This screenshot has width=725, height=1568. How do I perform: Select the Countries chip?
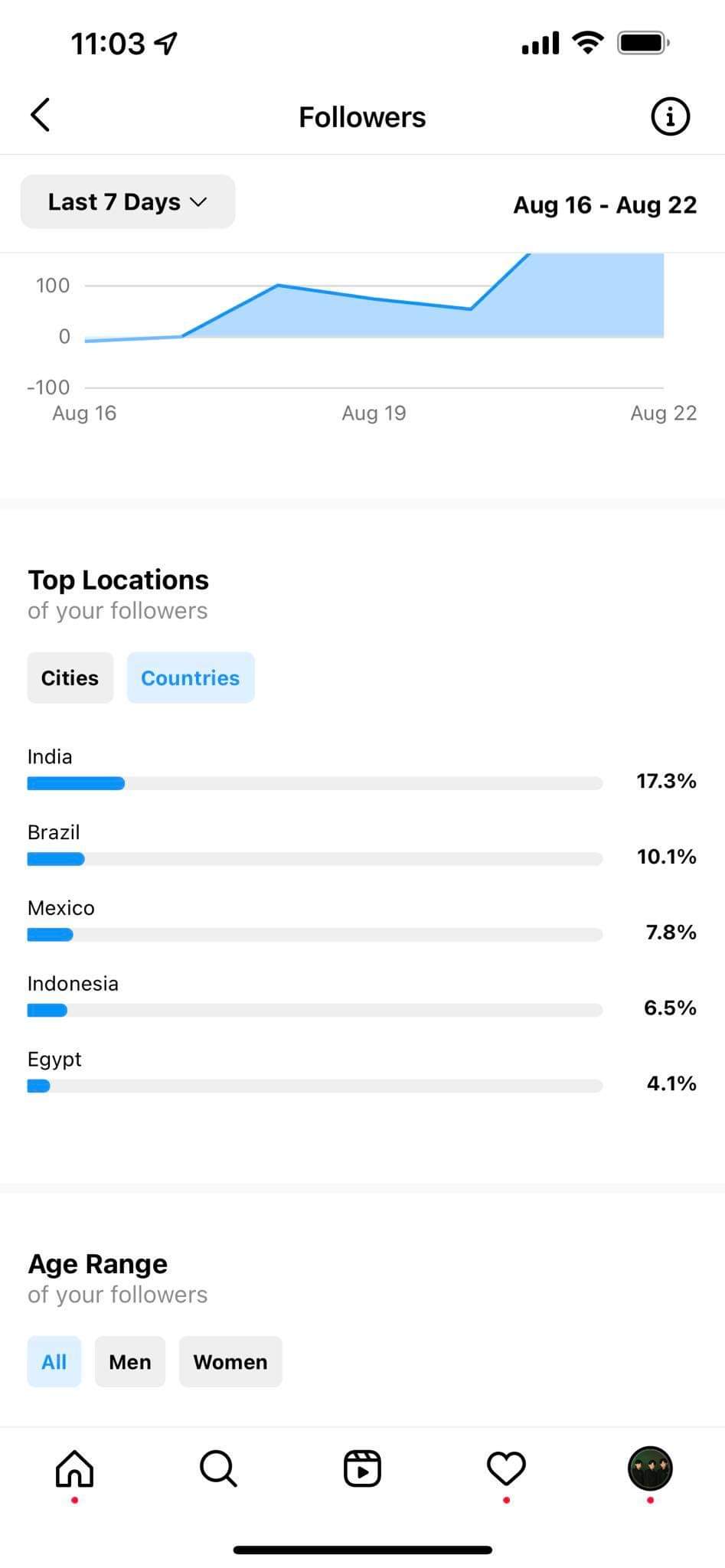[191, 678]
